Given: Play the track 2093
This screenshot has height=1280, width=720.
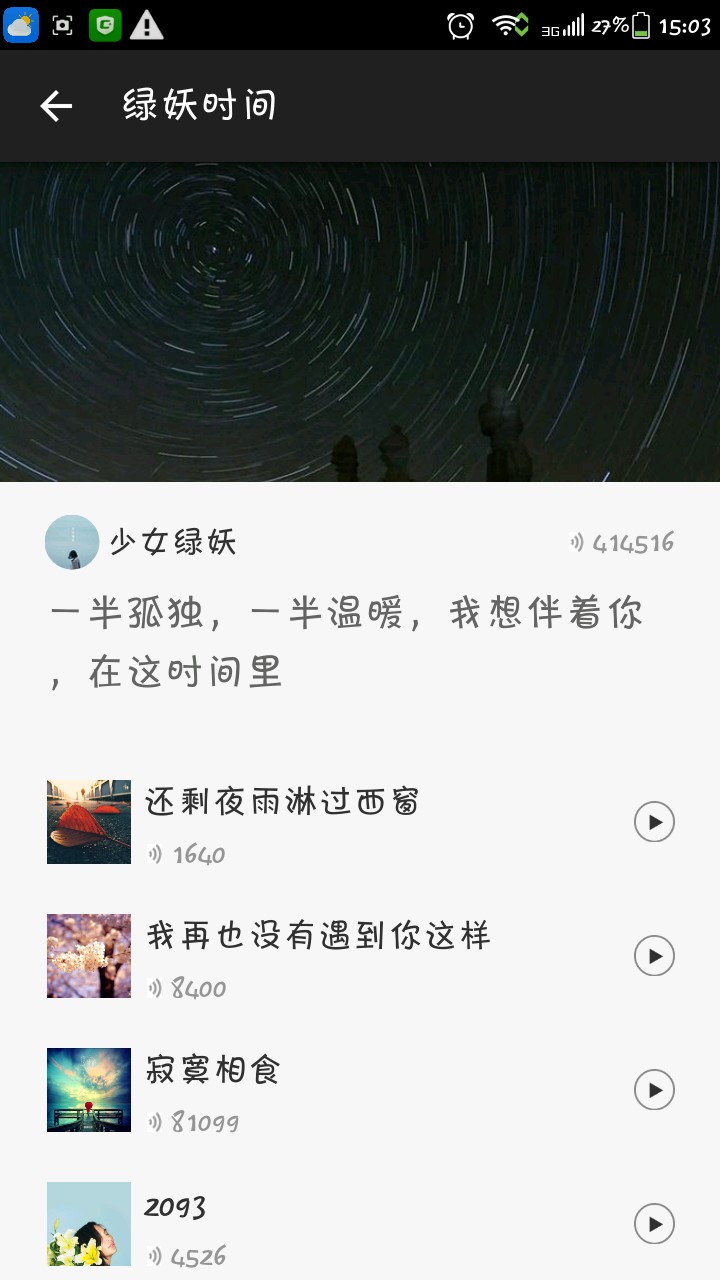Looking at the screenshot, I should 654,1224.
